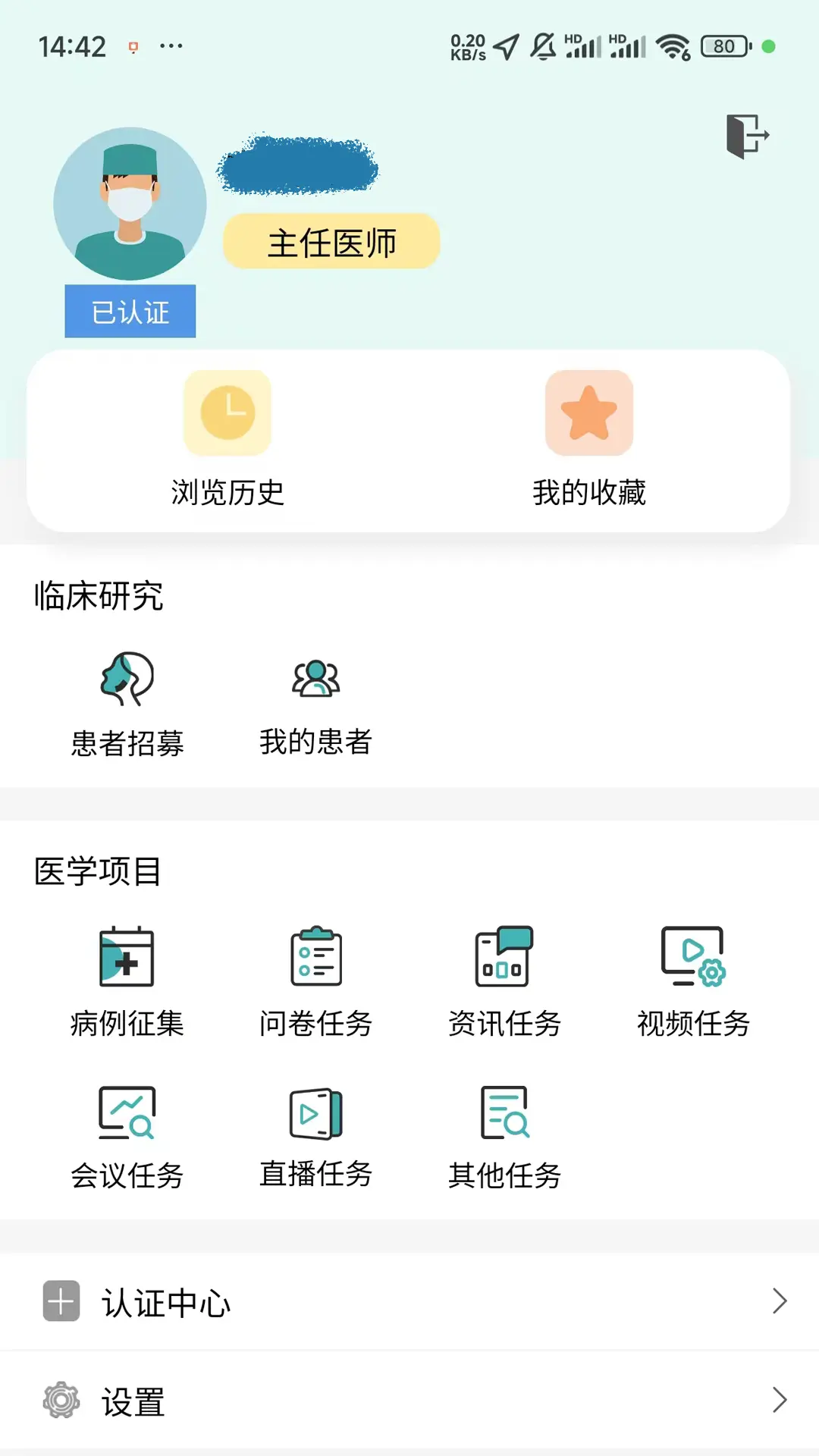Open 视频任务 video tasks
Image resolution: width=819 pixels, height=1456 pixels.
coord(693,982)
